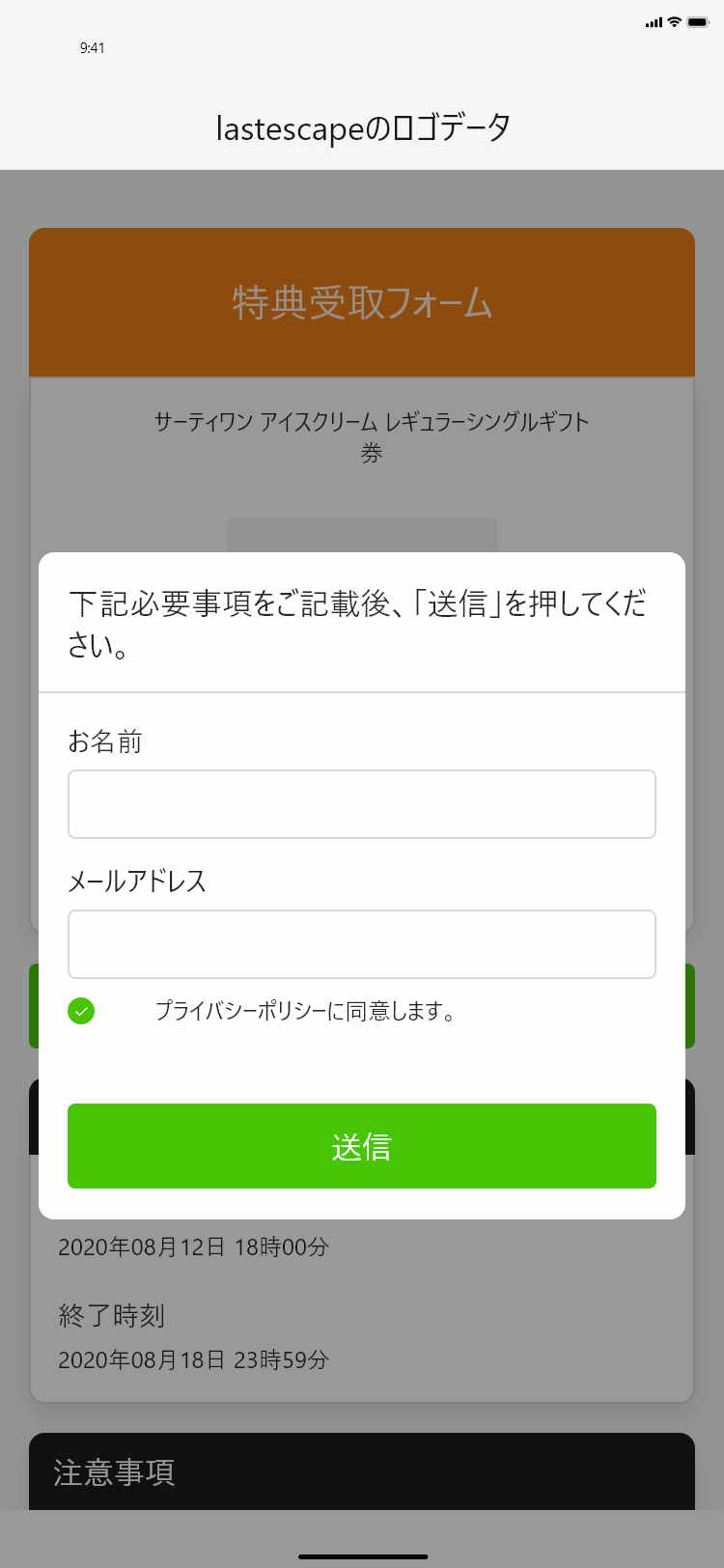The height and width of the screenshot is (1568, 724).
Task: Uncheck the privacy policy agreement checkbox
Action: pos(82,1011)
